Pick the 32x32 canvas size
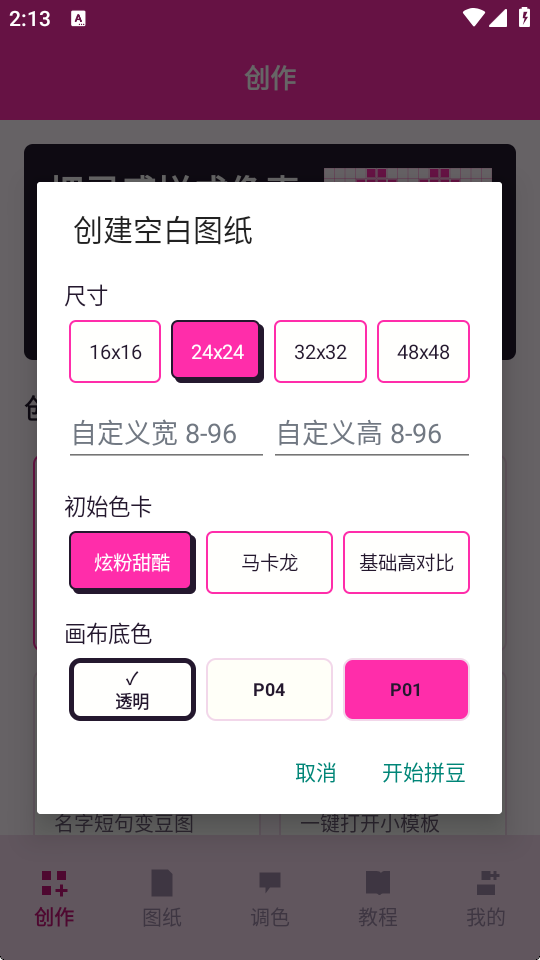 (320, 351)
